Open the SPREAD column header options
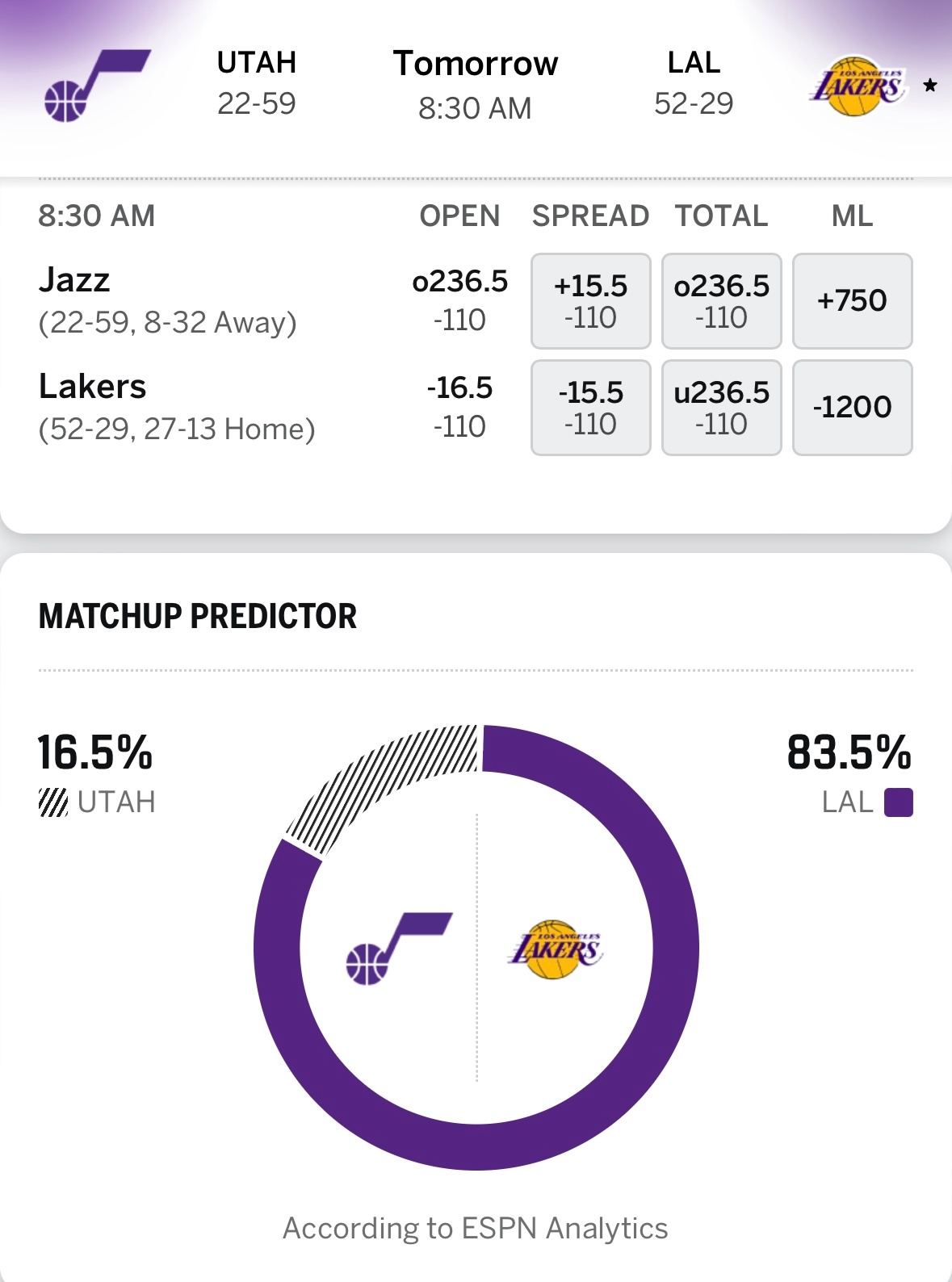Viewport: 952px width, 1282px height. point(590,216)
